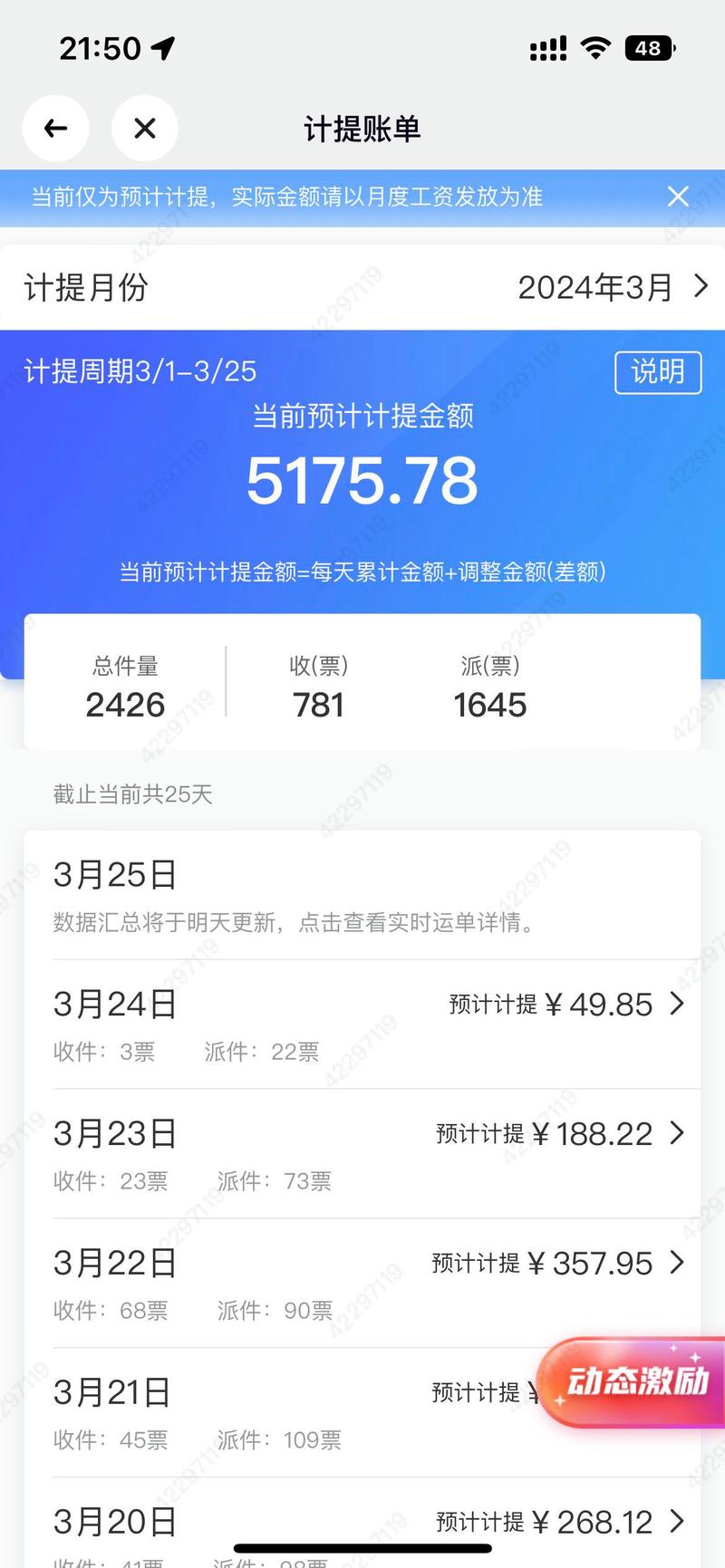Change the 计提月份 month selection

point(611,287)
